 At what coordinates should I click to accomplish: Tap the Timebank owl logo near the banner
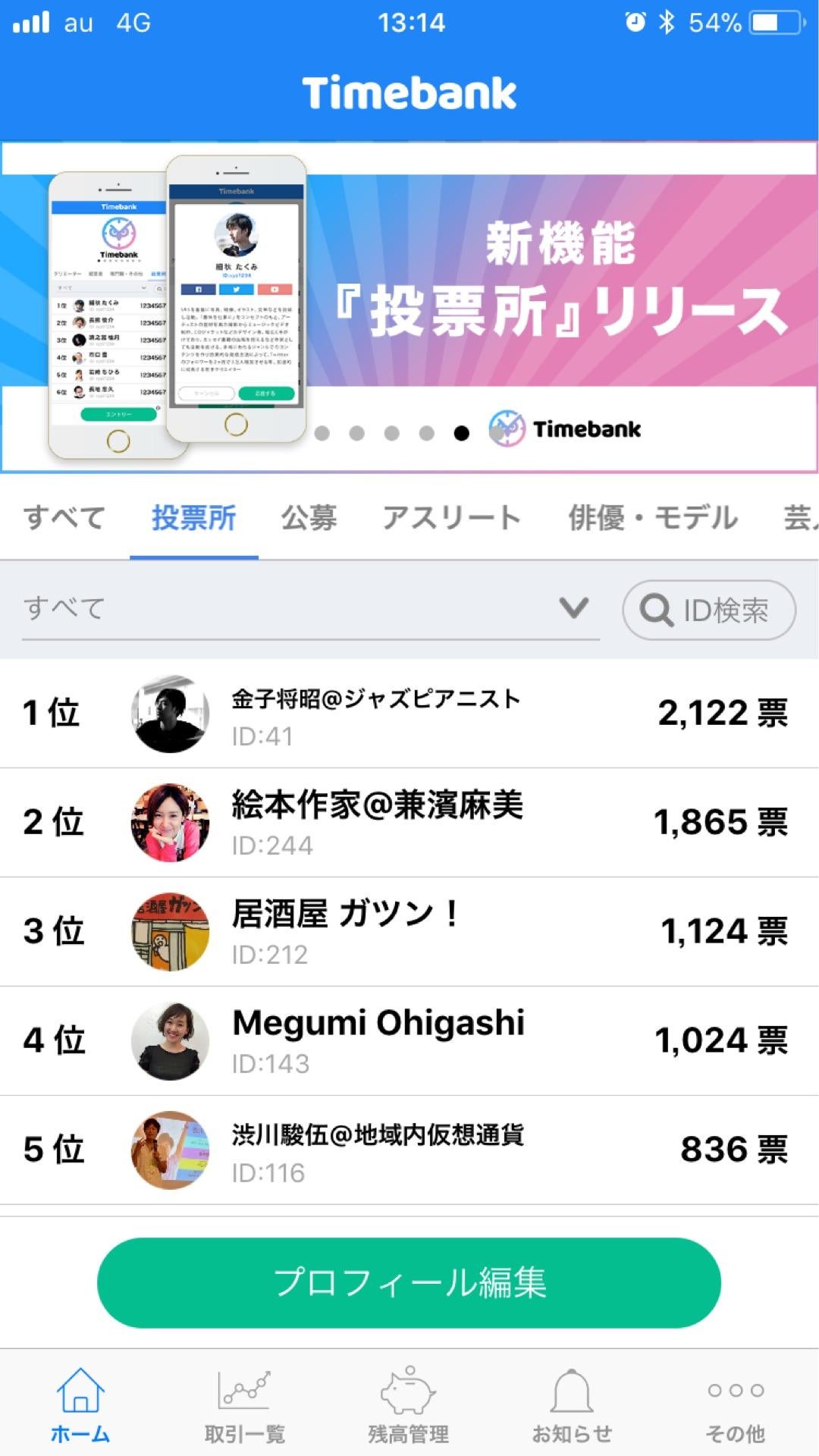pyautogui.click(x=507, y=429)
